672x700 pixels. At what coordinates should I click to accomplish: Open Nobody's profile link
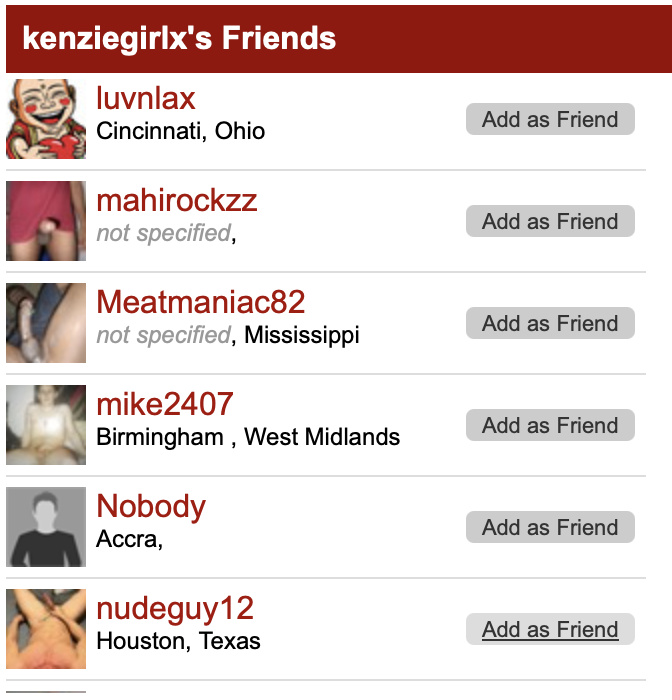(151, 506)
